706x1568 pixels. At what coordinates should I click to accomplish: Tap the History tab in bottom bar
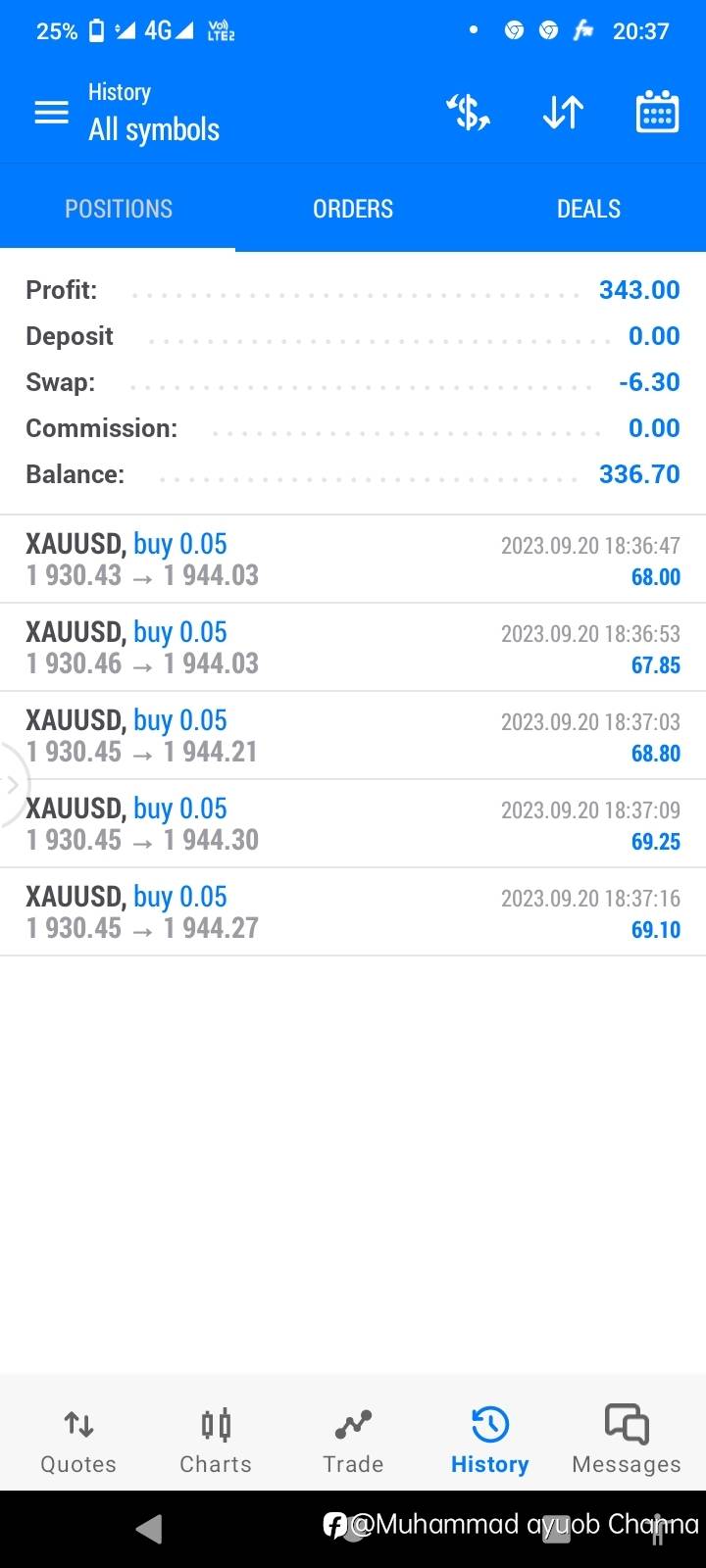(489, 1441)
